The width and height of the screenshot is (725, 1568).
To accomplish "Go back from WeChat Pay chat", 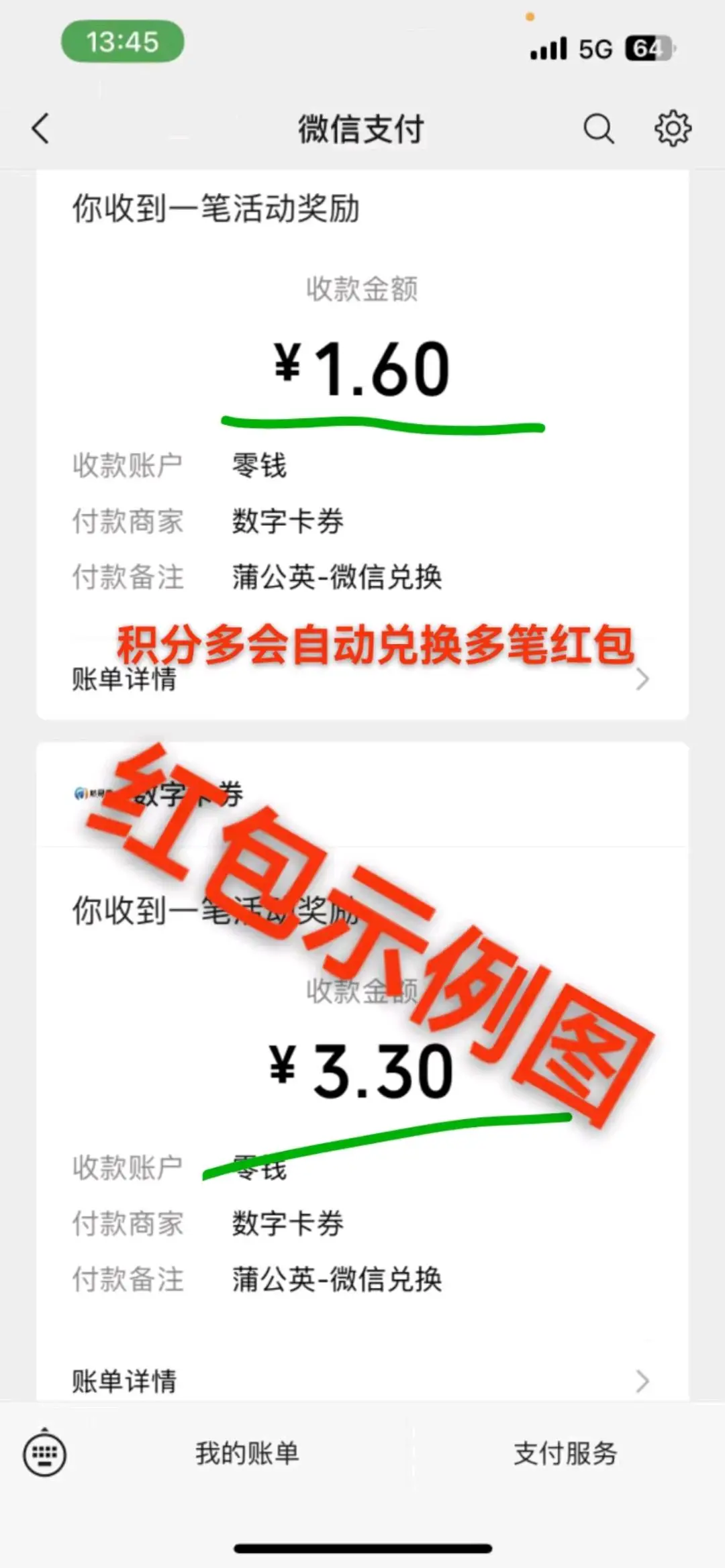I will click(x=41, y=128).
